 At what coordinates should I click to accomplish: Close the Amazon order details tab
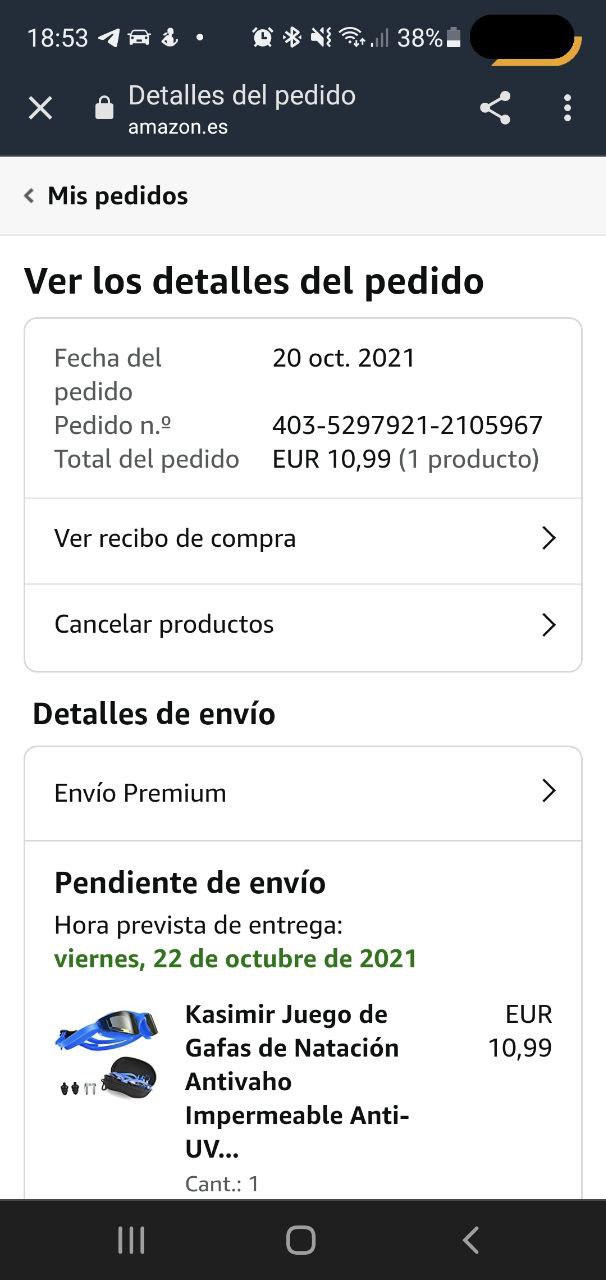(40, 108)
